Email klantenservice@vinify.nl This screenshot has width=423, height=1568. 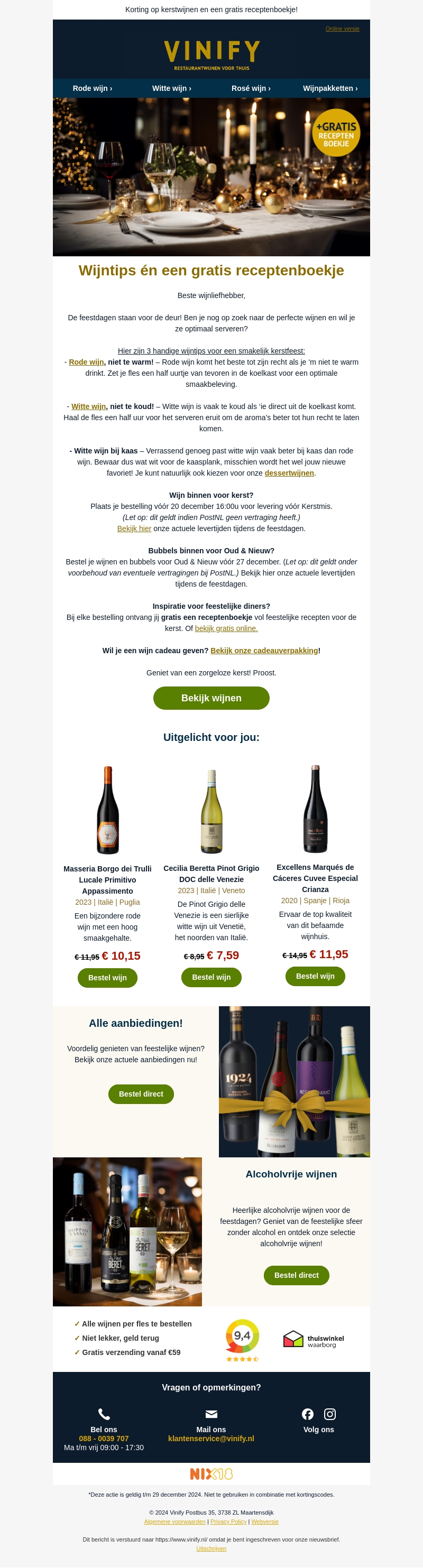pyautogui.click(x=210, y=1439)
